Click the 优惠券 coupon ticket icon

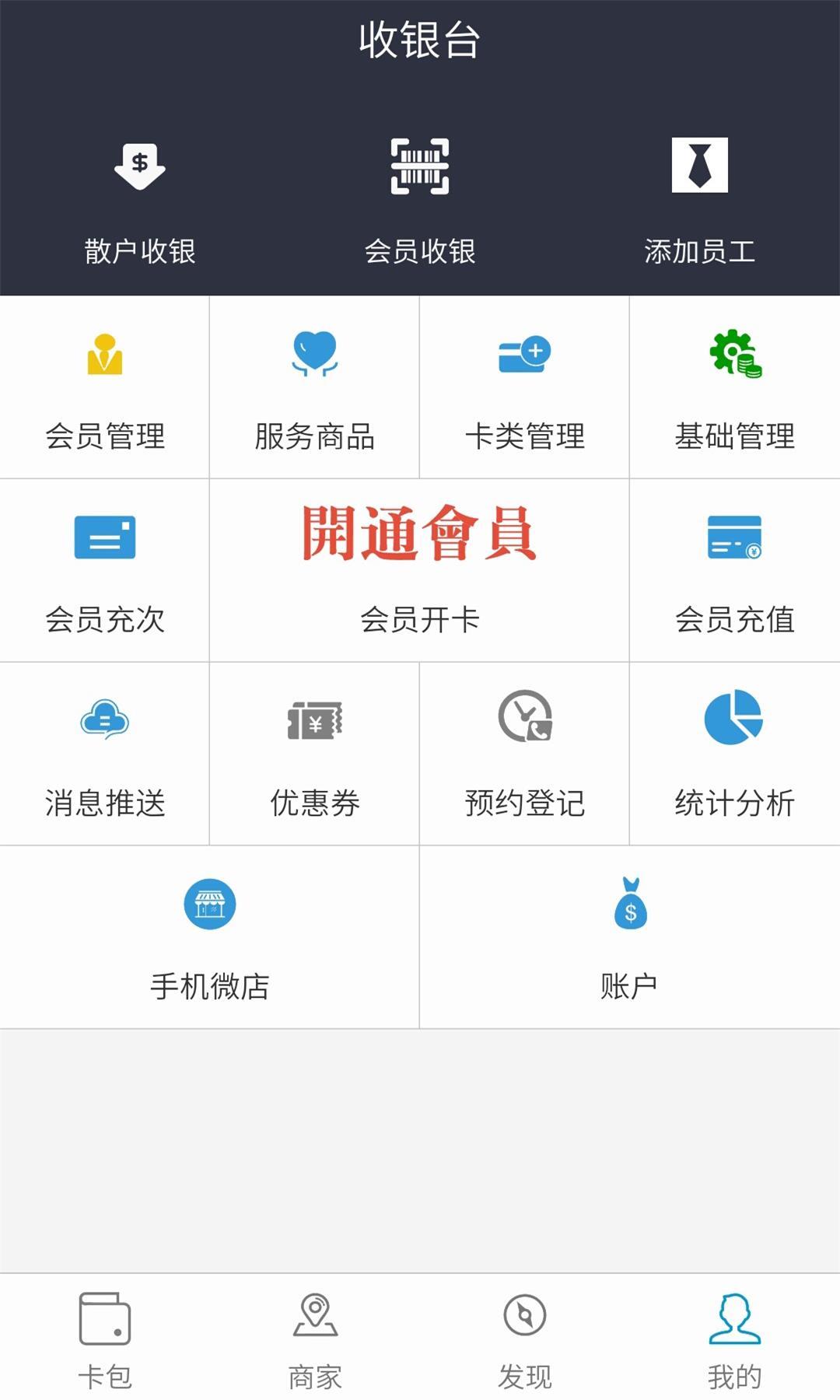[x=313, y=719]
